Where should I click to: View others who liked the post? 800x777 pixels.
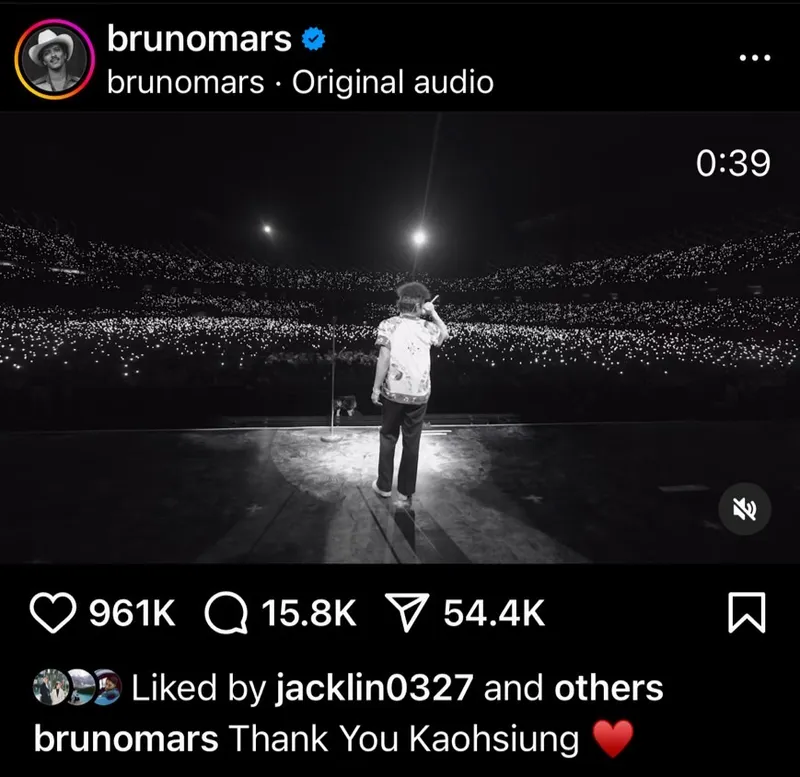pyautogui.click(x=608, y=688)
